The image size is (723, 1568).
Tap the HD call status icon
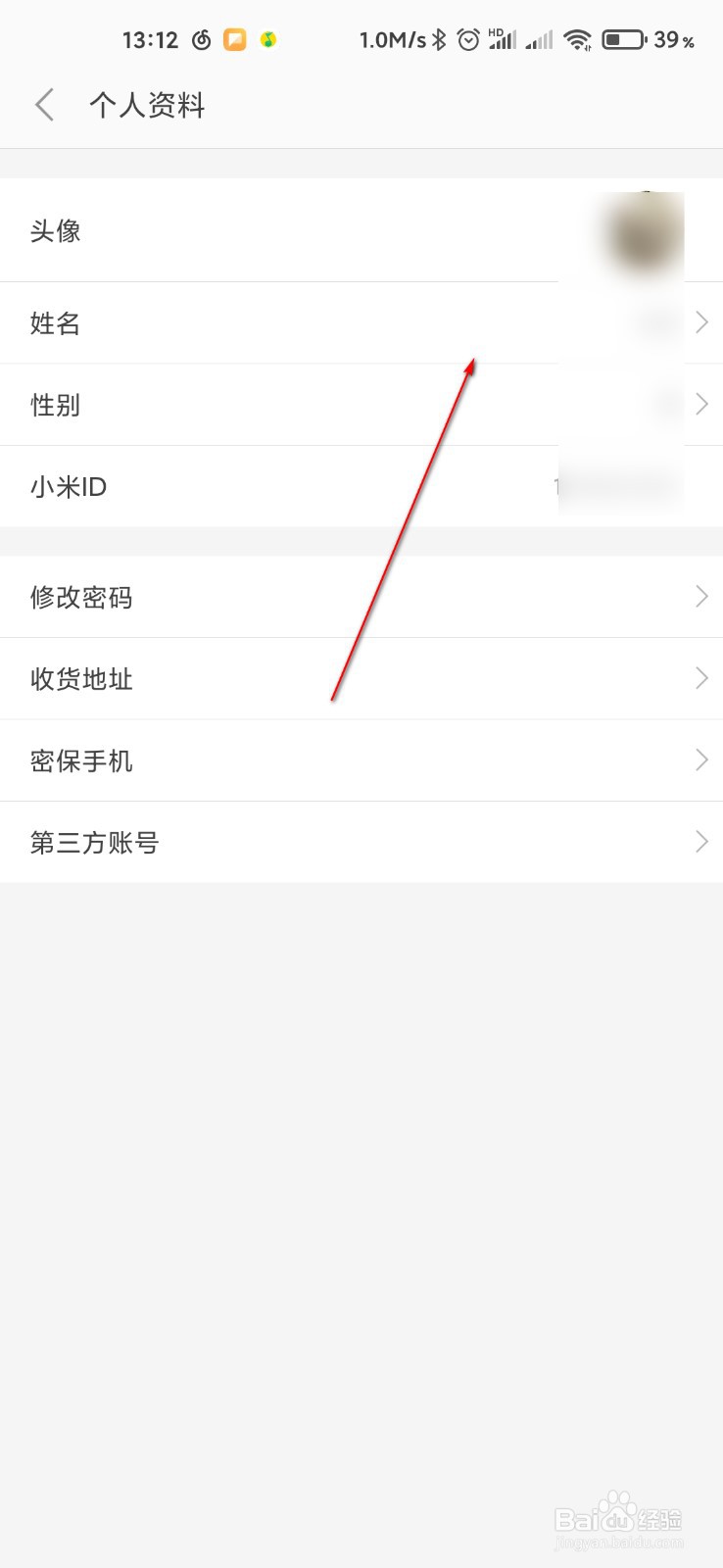502,39
